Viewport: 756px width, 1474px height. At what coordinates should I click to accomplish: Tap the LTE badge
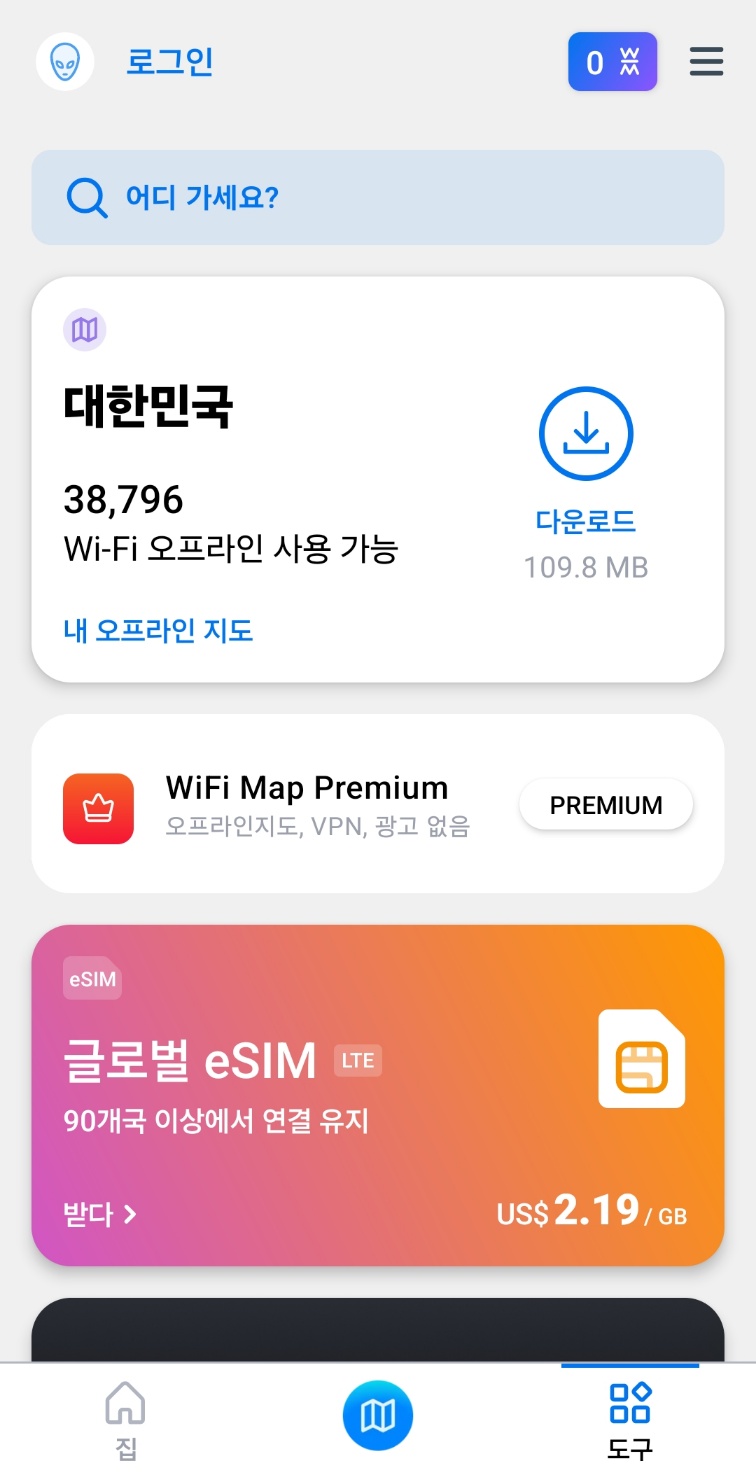click(x=357, y=1061)
